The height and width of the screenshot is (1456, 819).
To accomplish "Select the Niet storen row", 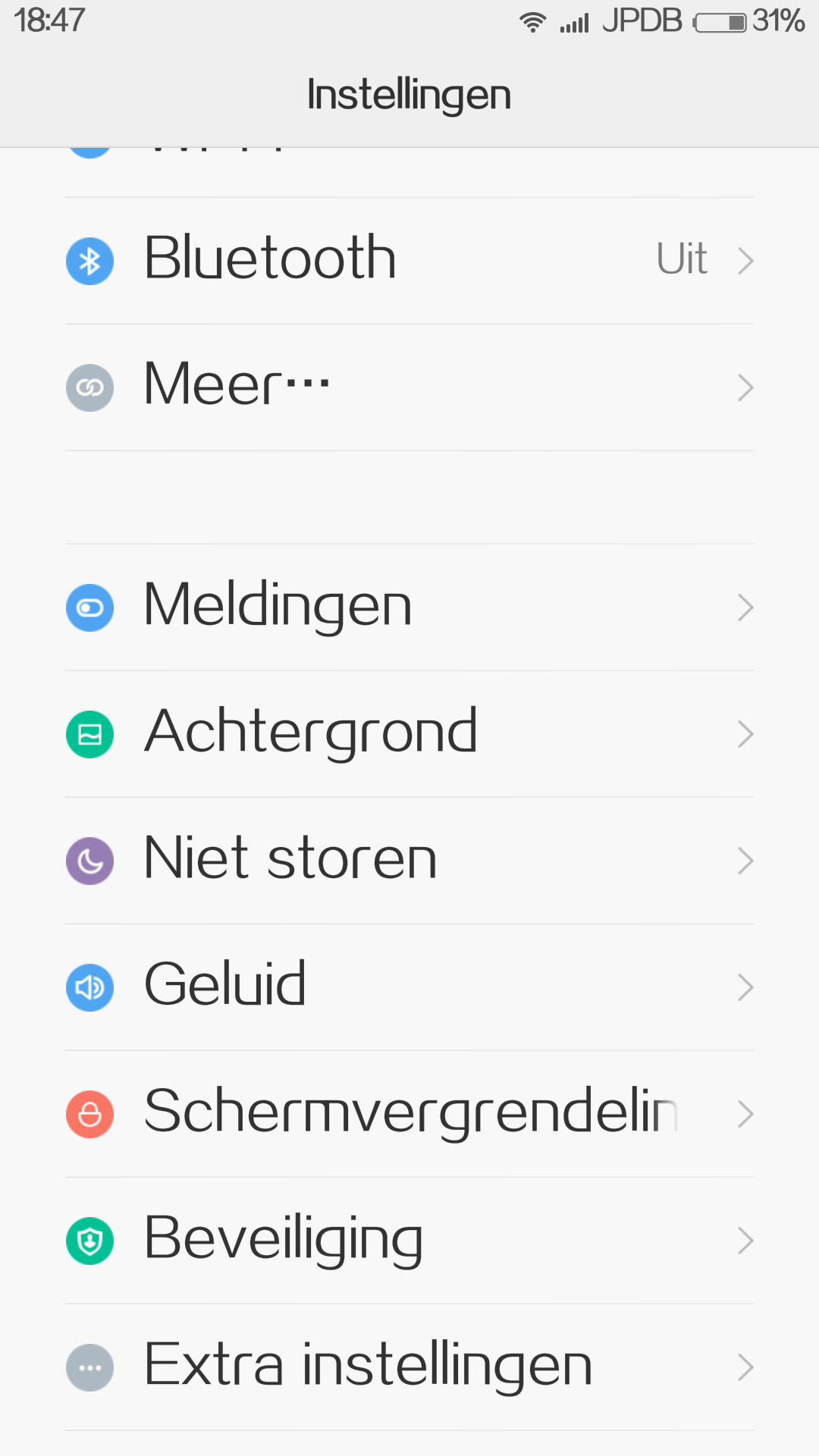I will (409, 861).
